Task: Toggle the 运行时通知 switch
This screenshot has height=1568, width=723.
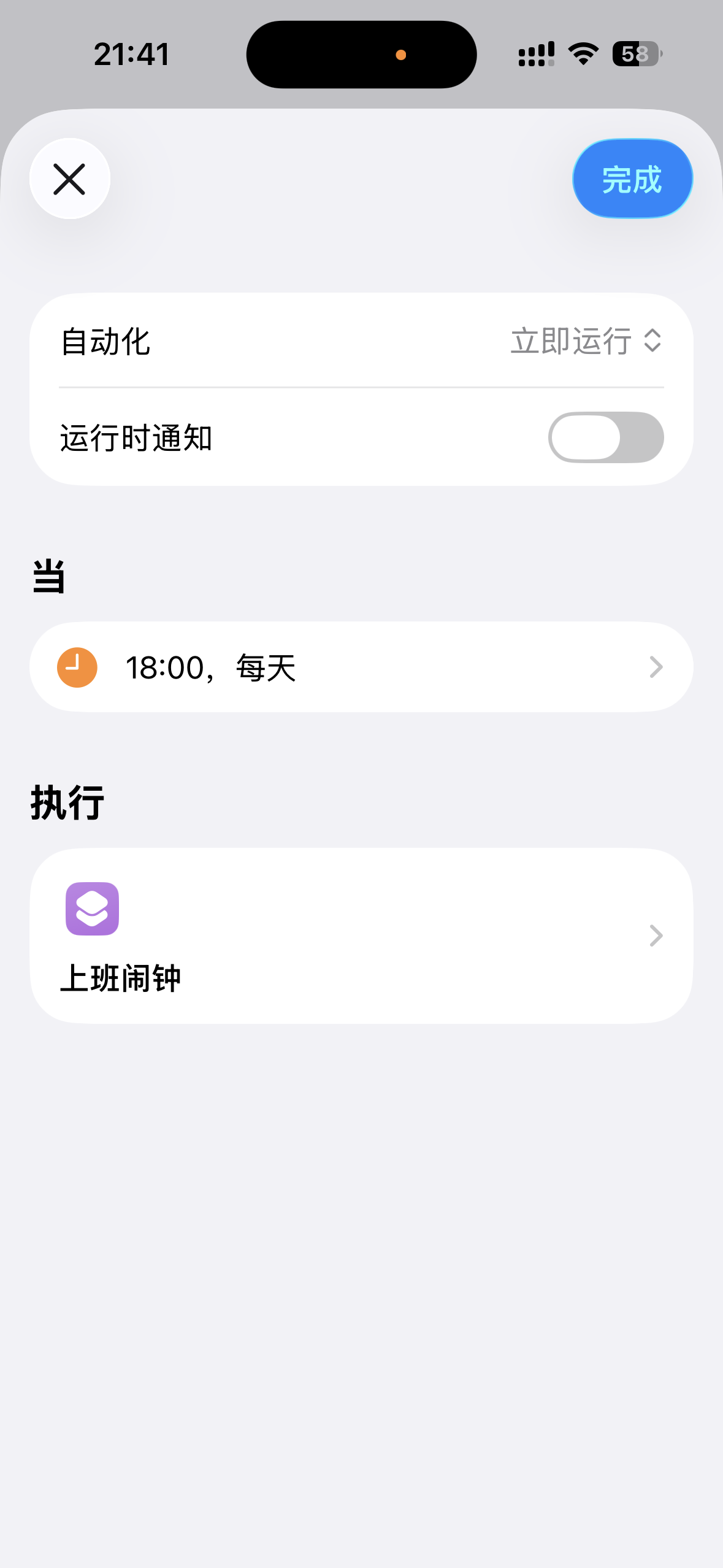Action: coord(605,437)
